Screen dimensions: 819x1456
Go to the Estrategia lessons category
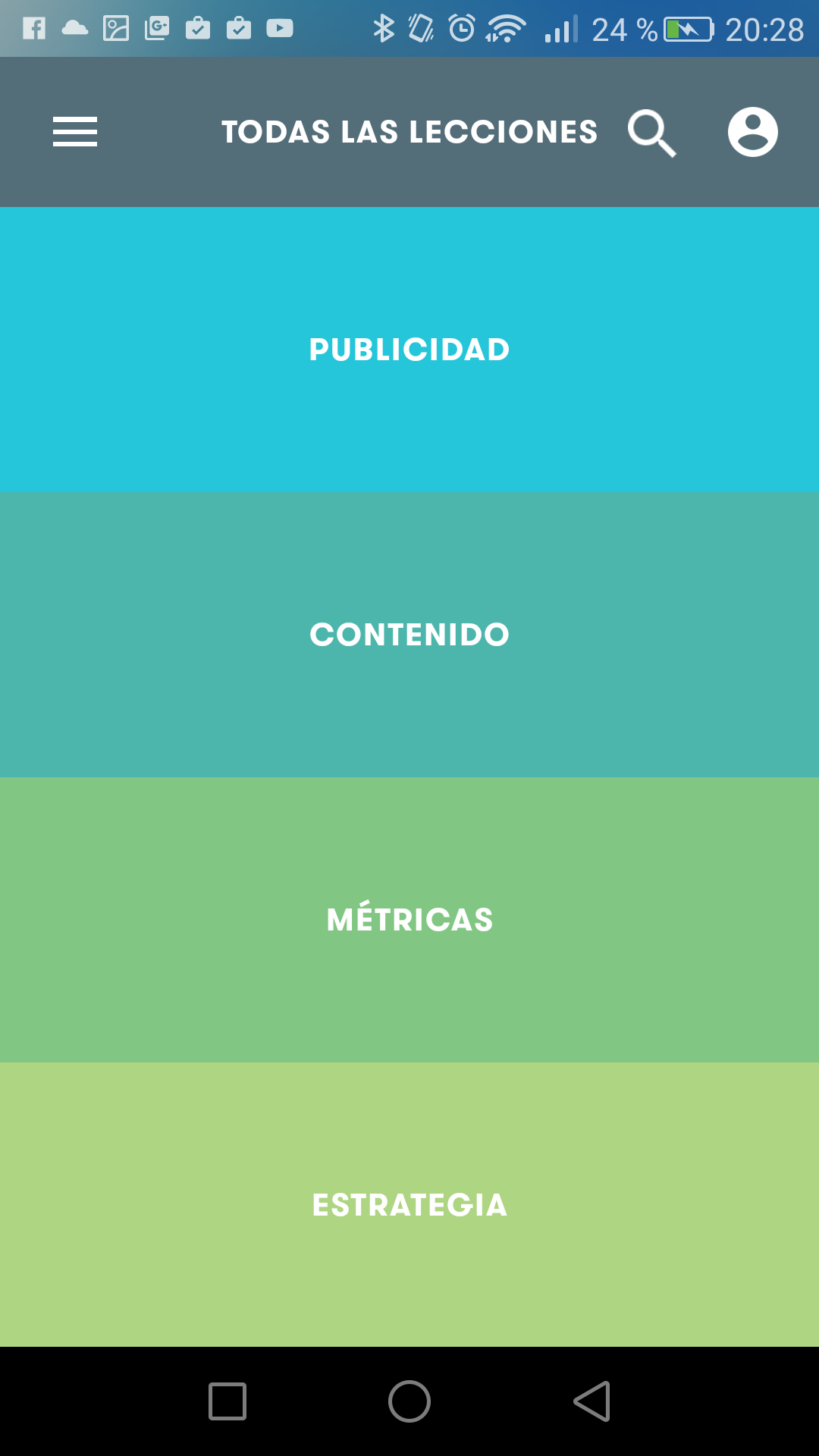click(409, 1205)
